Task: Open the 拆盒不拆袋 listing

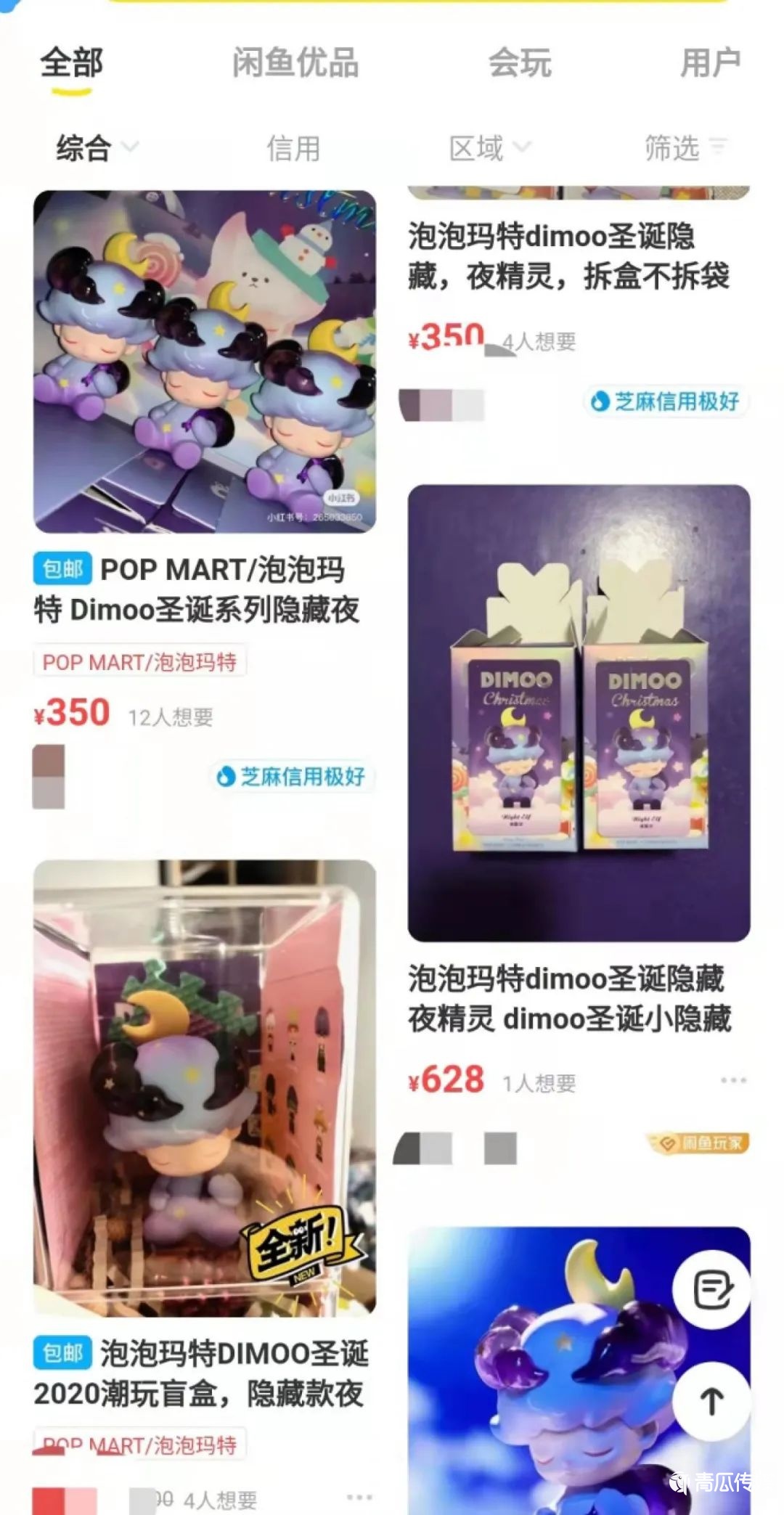Action: (x=568, y=256)
